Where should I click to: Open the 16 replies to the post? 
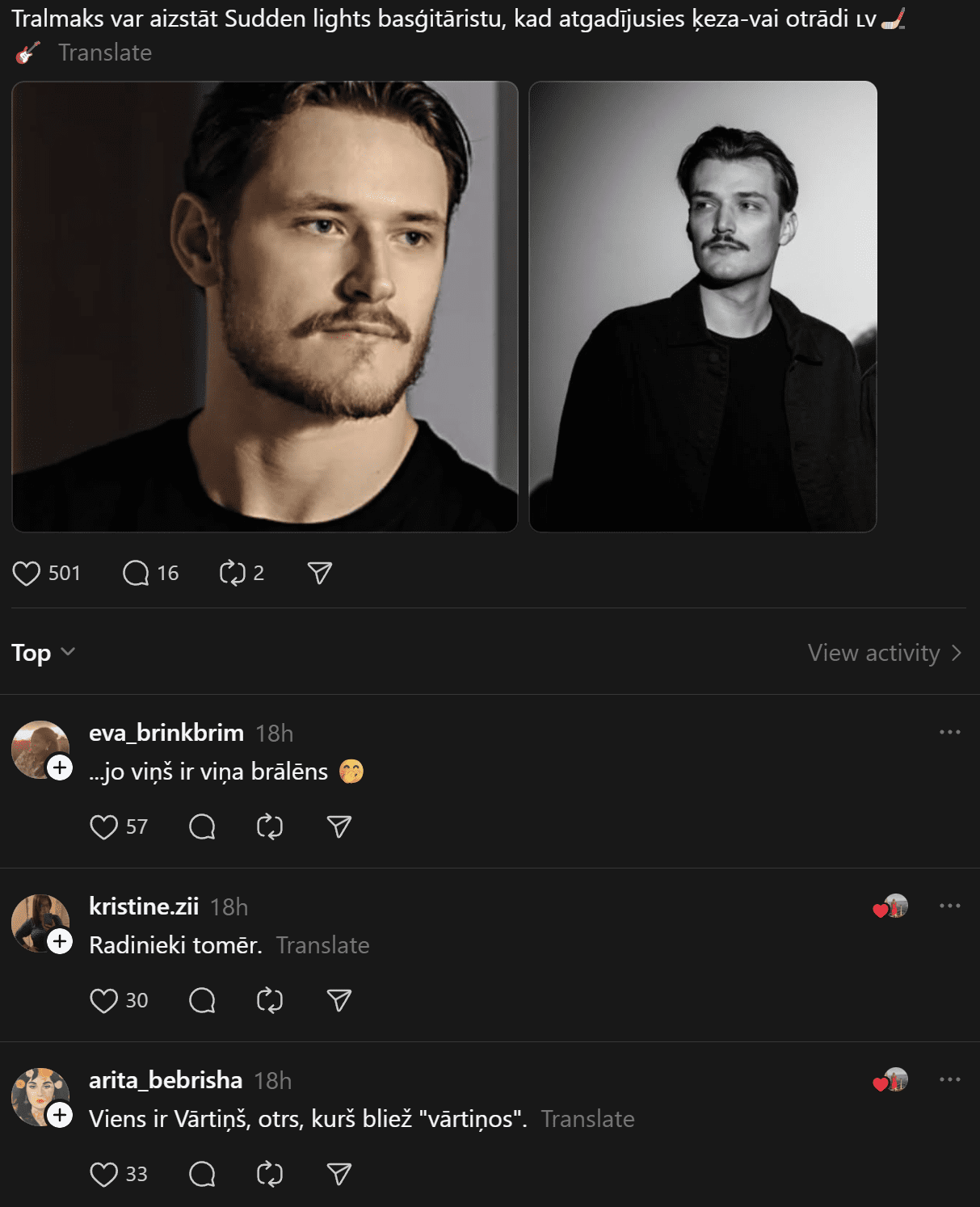coord(136,573)
